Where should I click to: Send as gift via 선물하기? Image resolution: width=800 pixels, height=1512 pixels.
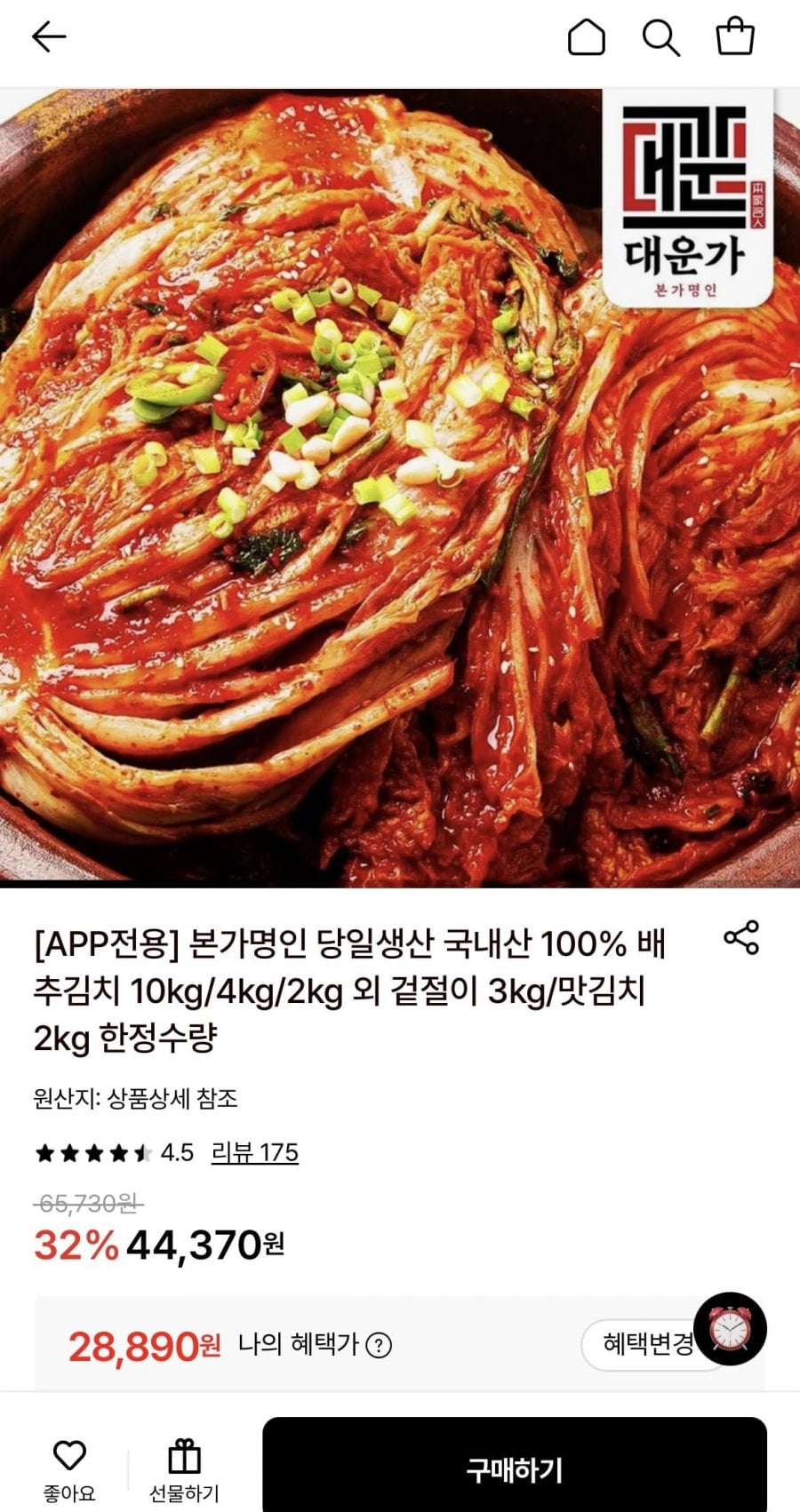(x=184, y=1469)
